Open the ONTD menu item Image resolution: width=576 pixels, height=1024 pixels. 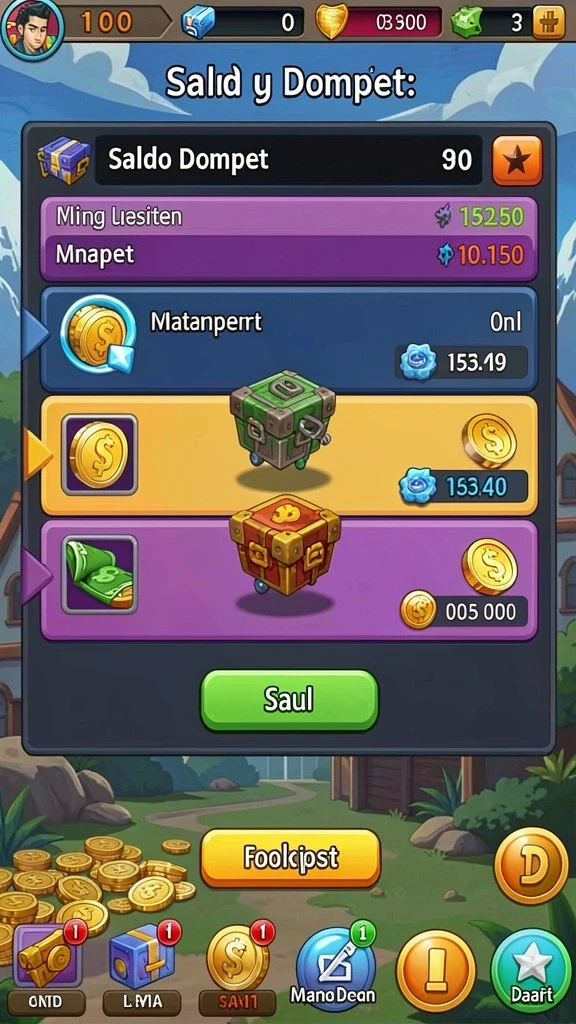(x=47, y=967)
